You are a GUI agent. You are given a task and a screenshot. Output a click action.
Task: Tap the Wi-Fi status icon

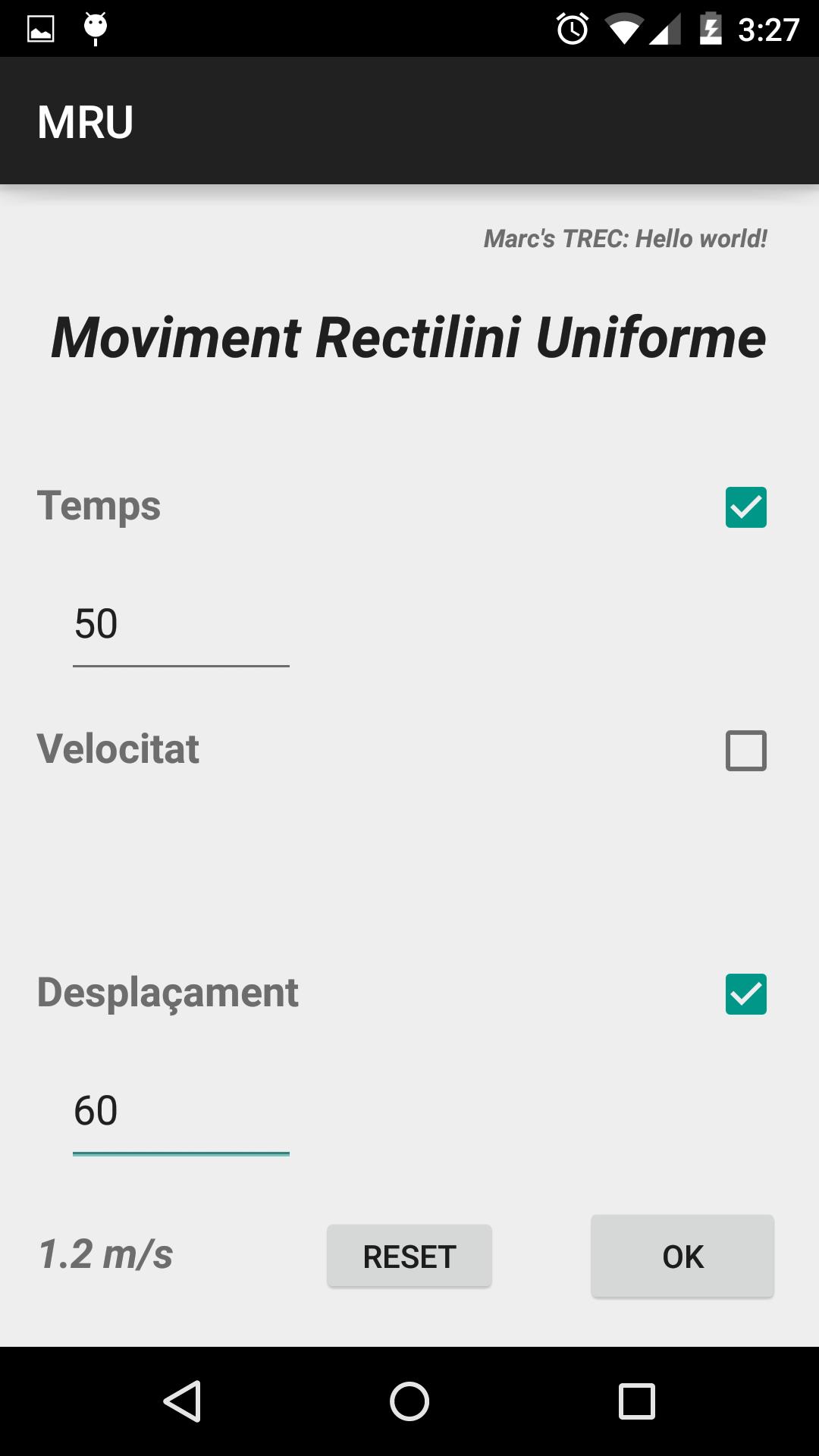pos(623,27)
